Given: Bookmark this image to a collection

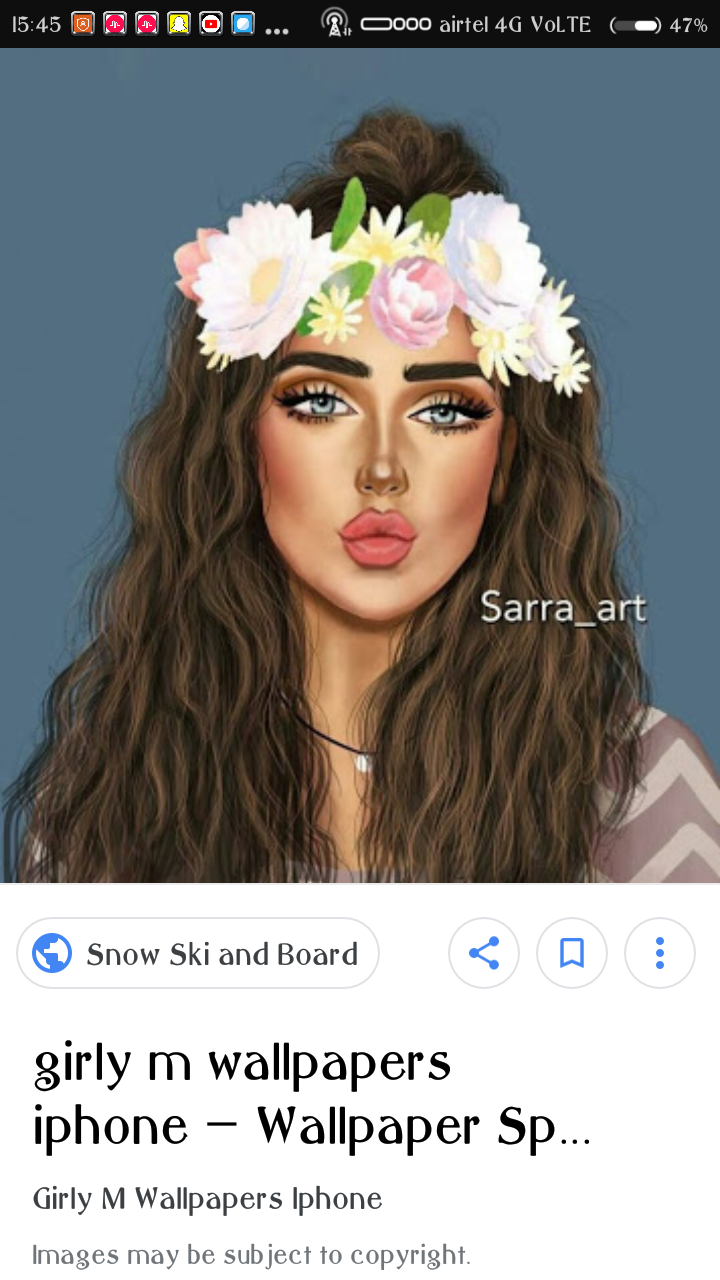Looking at the screenshot, I should 572,953.
